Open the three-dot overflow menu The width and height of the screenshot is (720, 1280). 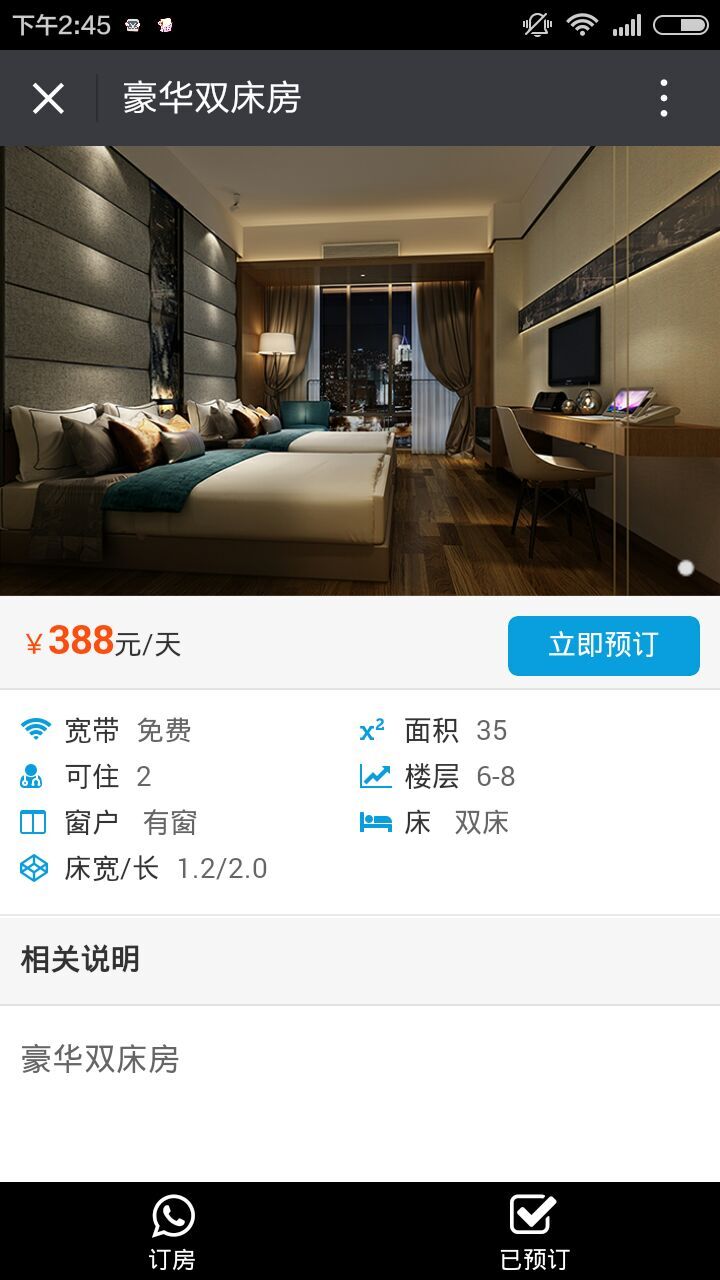coord(664,98)
